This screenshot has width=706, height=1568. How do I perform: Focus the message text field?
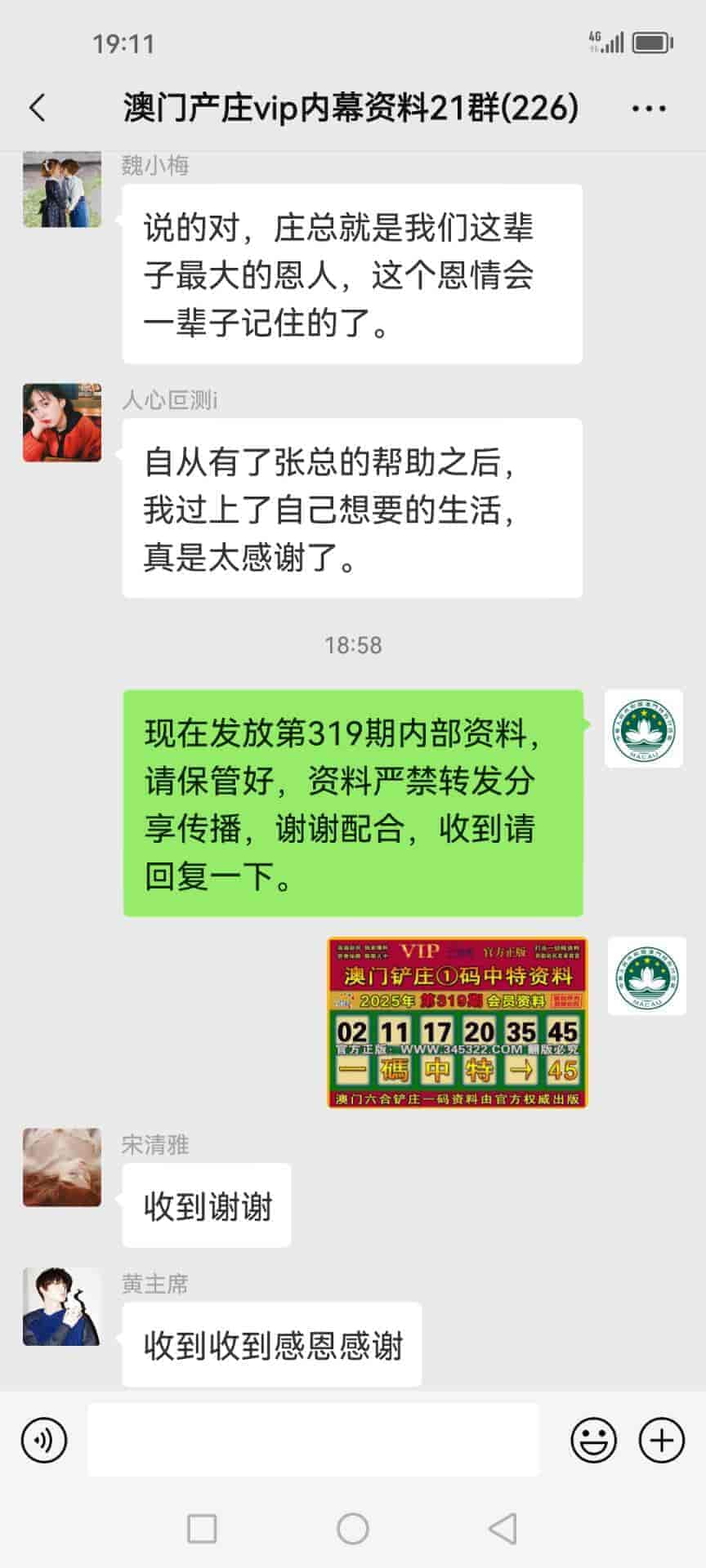pos(314,1440)
